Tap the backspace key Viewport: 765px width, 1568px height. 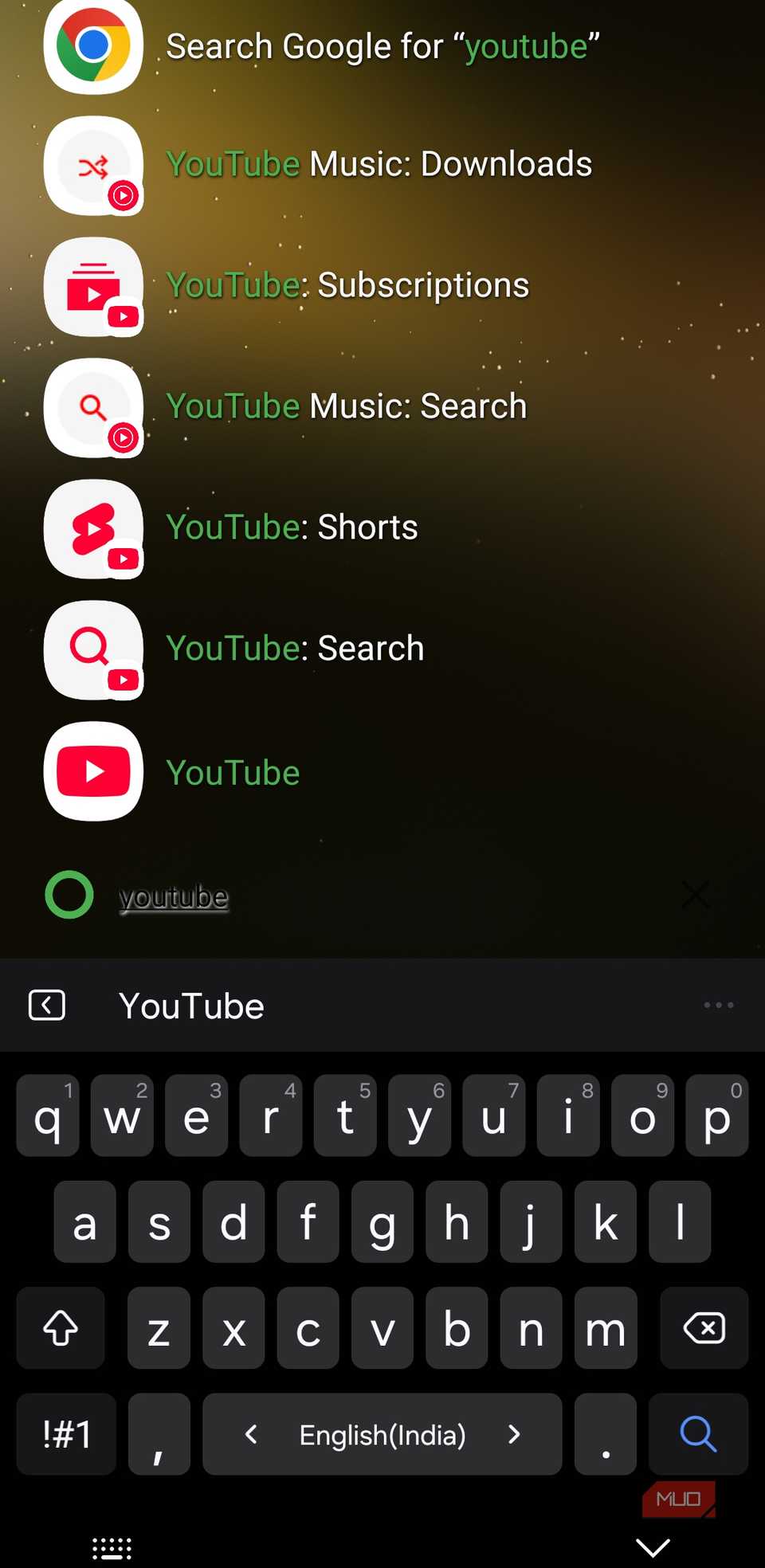(704, 1328)
